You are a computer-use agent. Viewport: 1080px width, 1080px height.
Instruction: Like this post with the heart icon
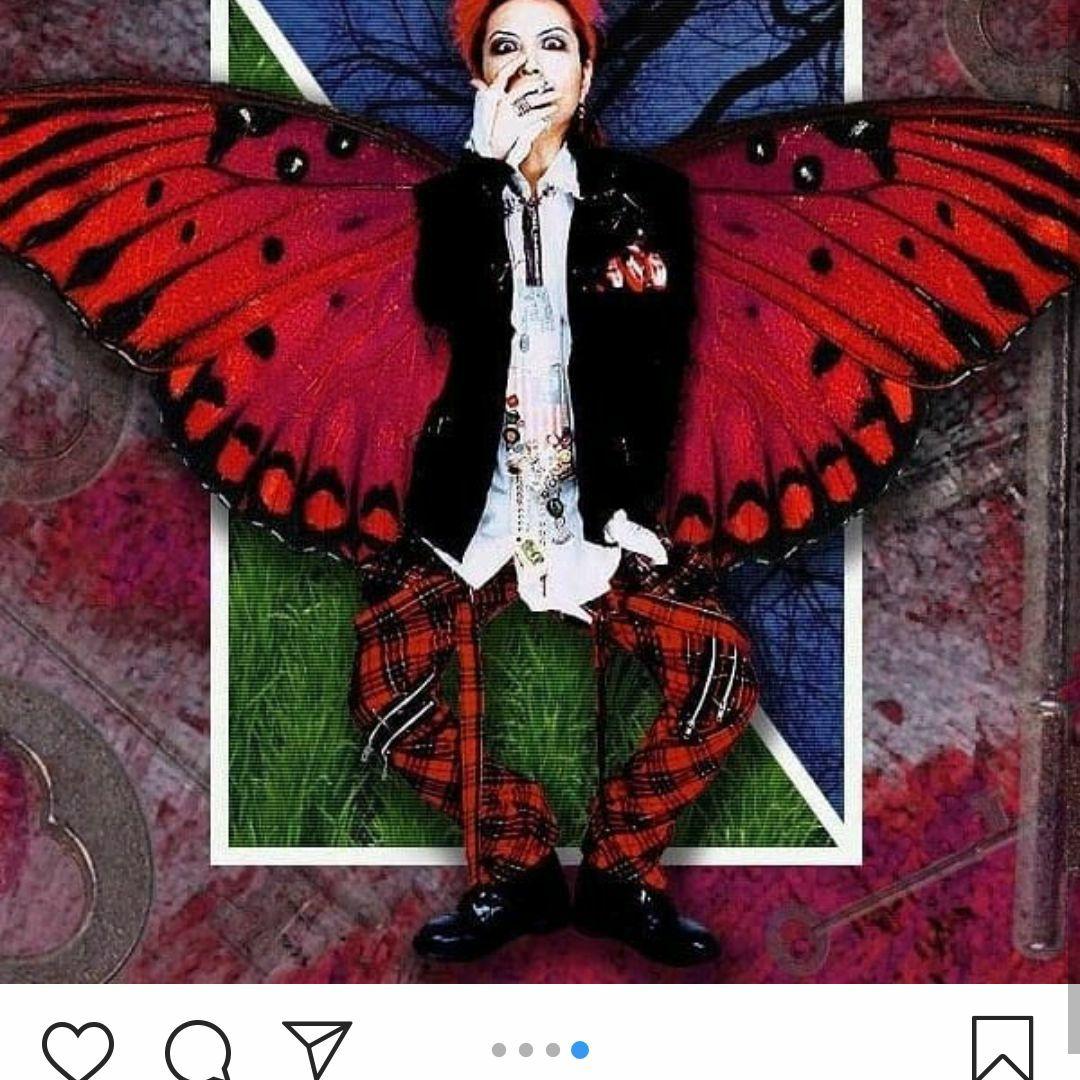(78, 1051)
